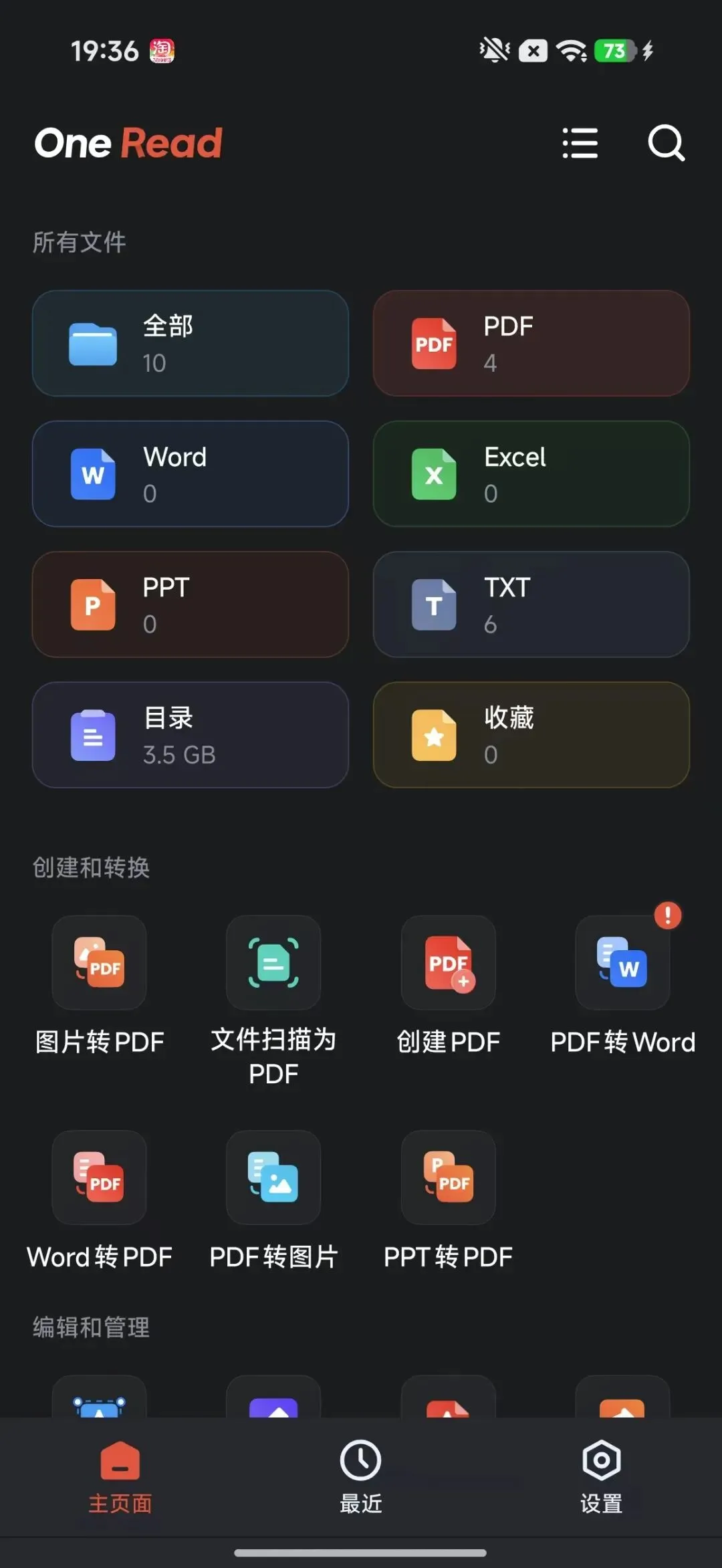Select 图片转PDF tool
This screenshot has width=722, height=1568.
click(100, 986)
